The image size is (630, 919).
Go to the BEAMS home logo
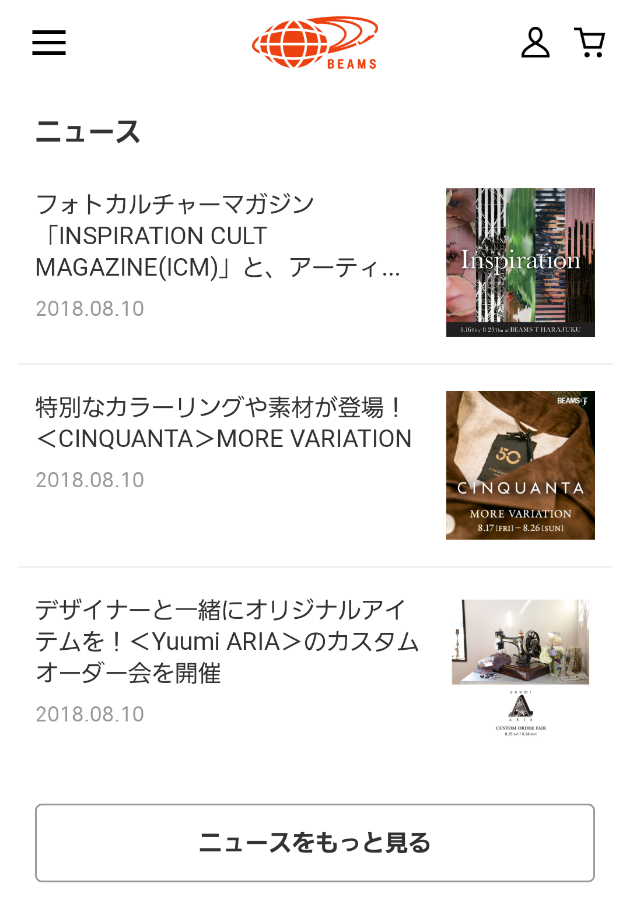[x=315, y=43]
